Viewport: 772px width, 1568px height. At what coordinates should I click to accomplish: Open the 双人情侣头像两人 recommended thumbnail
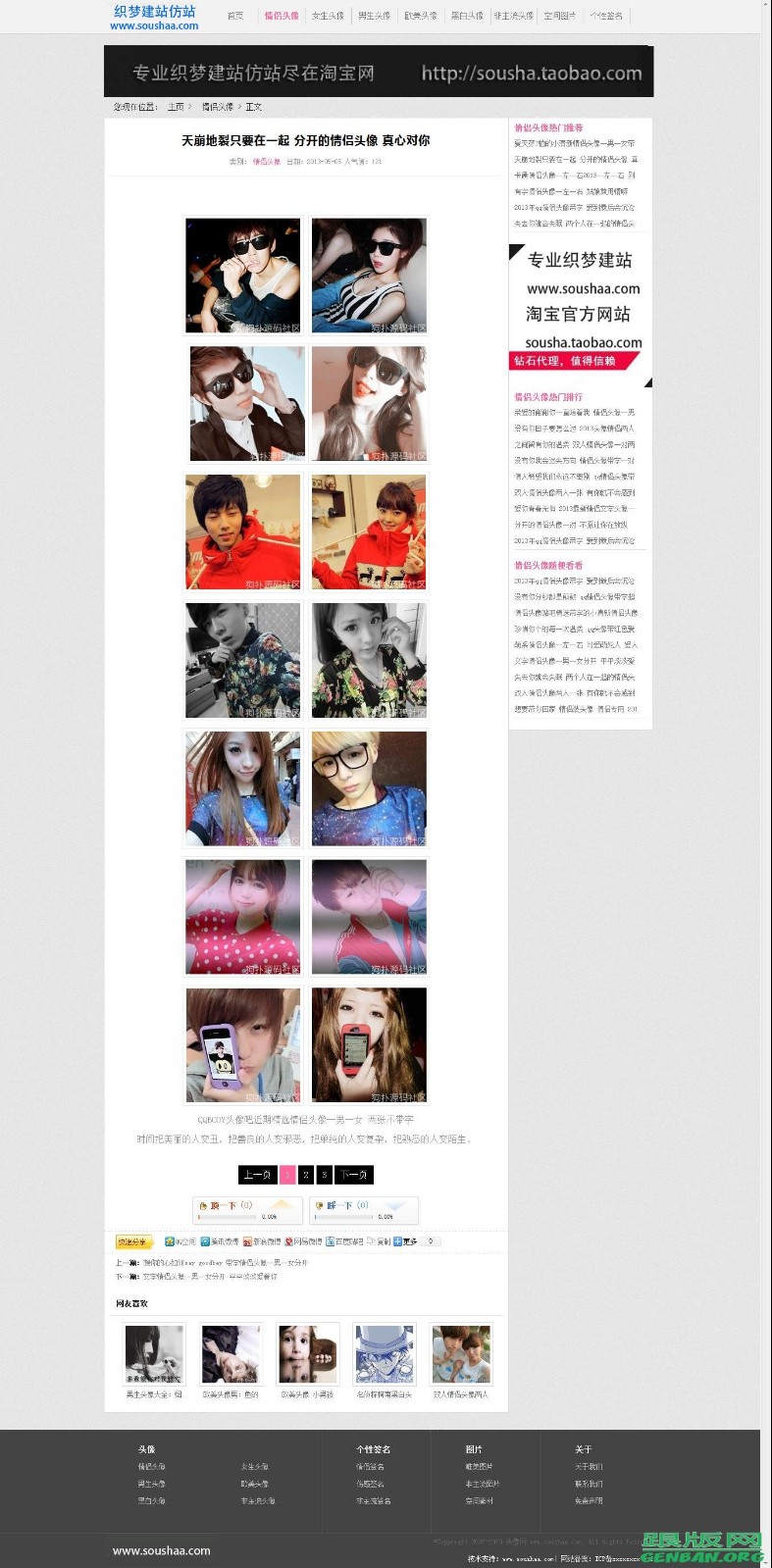(x=461, y=1354)
